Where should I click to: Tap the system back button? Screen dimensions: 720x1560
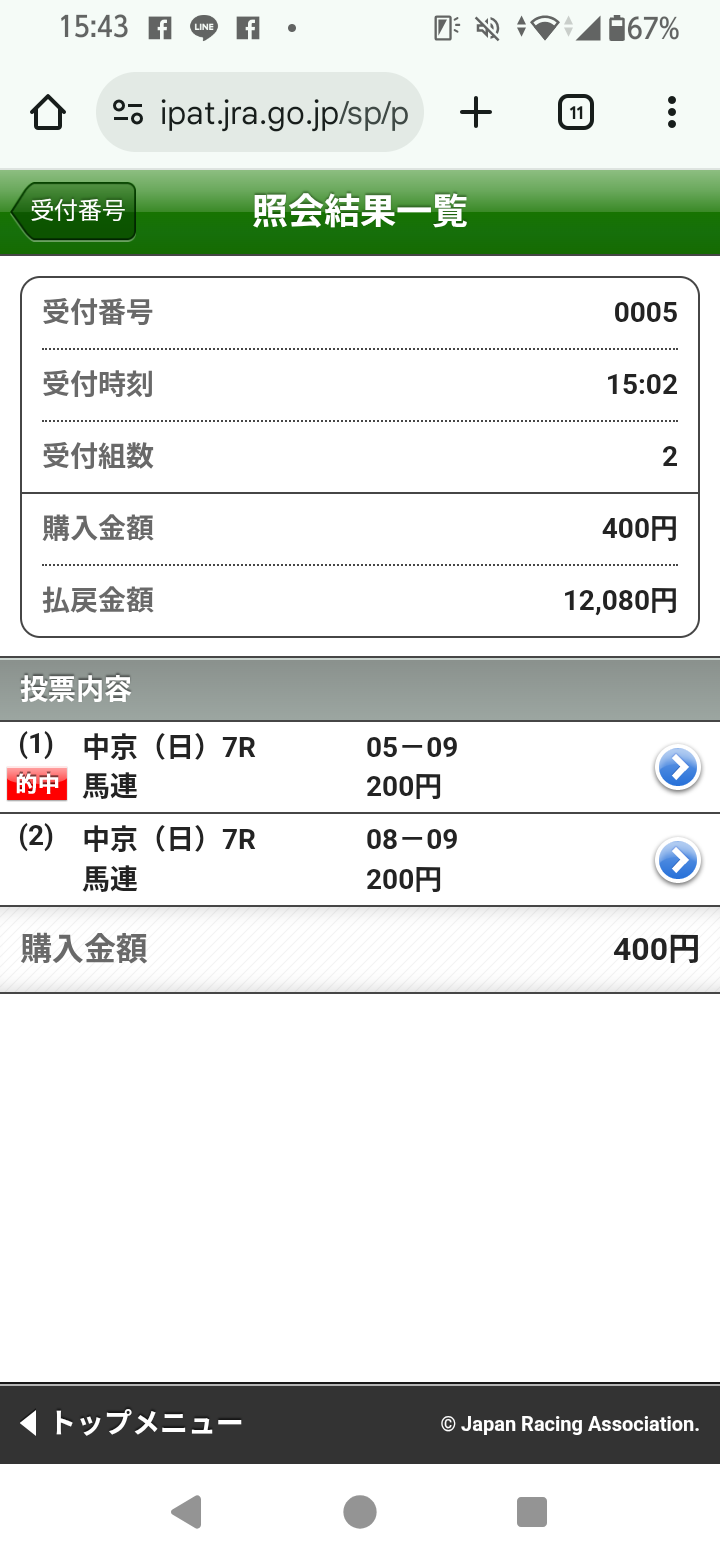click(186, 1511)
